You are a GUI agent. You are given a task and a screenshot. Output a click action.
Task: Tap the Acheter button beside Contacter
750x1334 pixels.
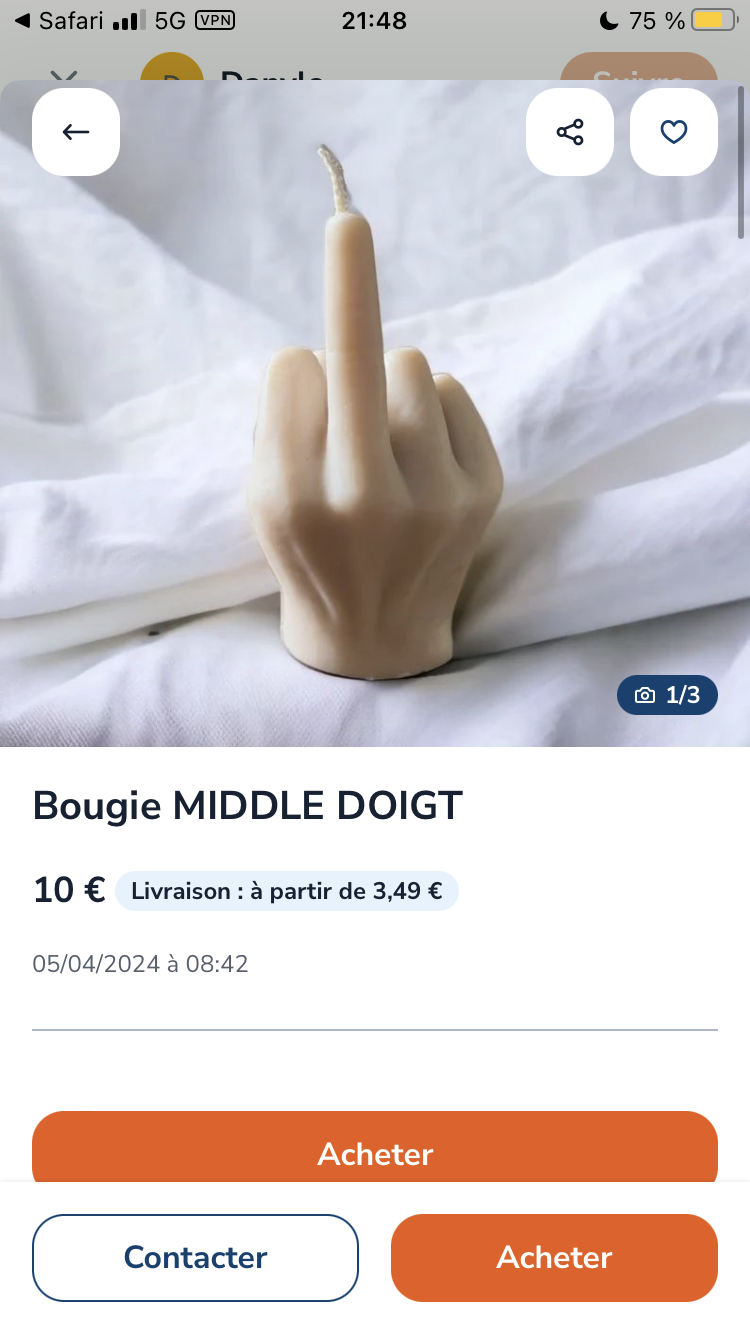point(554,1257)
